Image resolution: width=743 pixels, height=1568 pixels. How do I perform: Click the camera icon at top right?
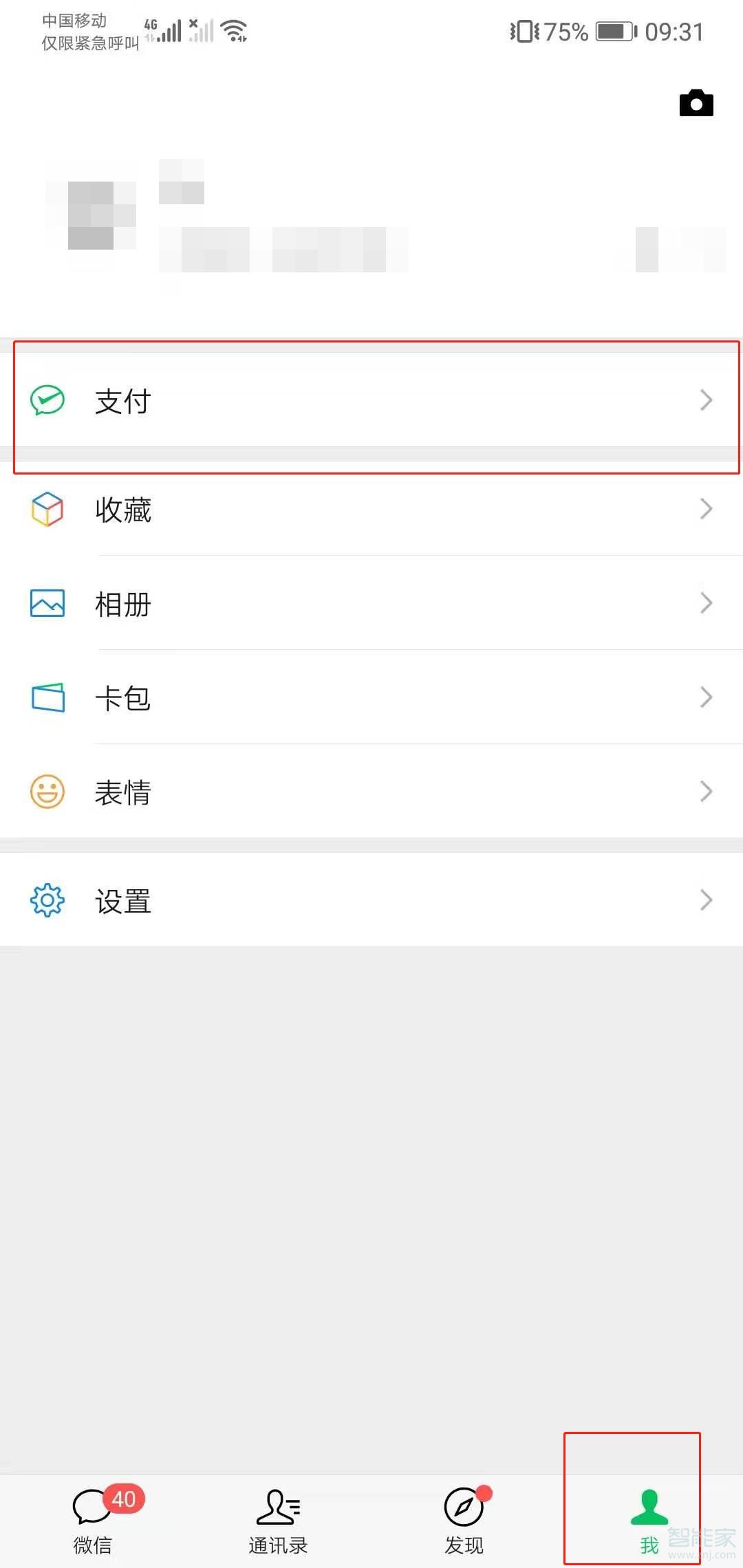pyautogui.click(x=695, y=103)
